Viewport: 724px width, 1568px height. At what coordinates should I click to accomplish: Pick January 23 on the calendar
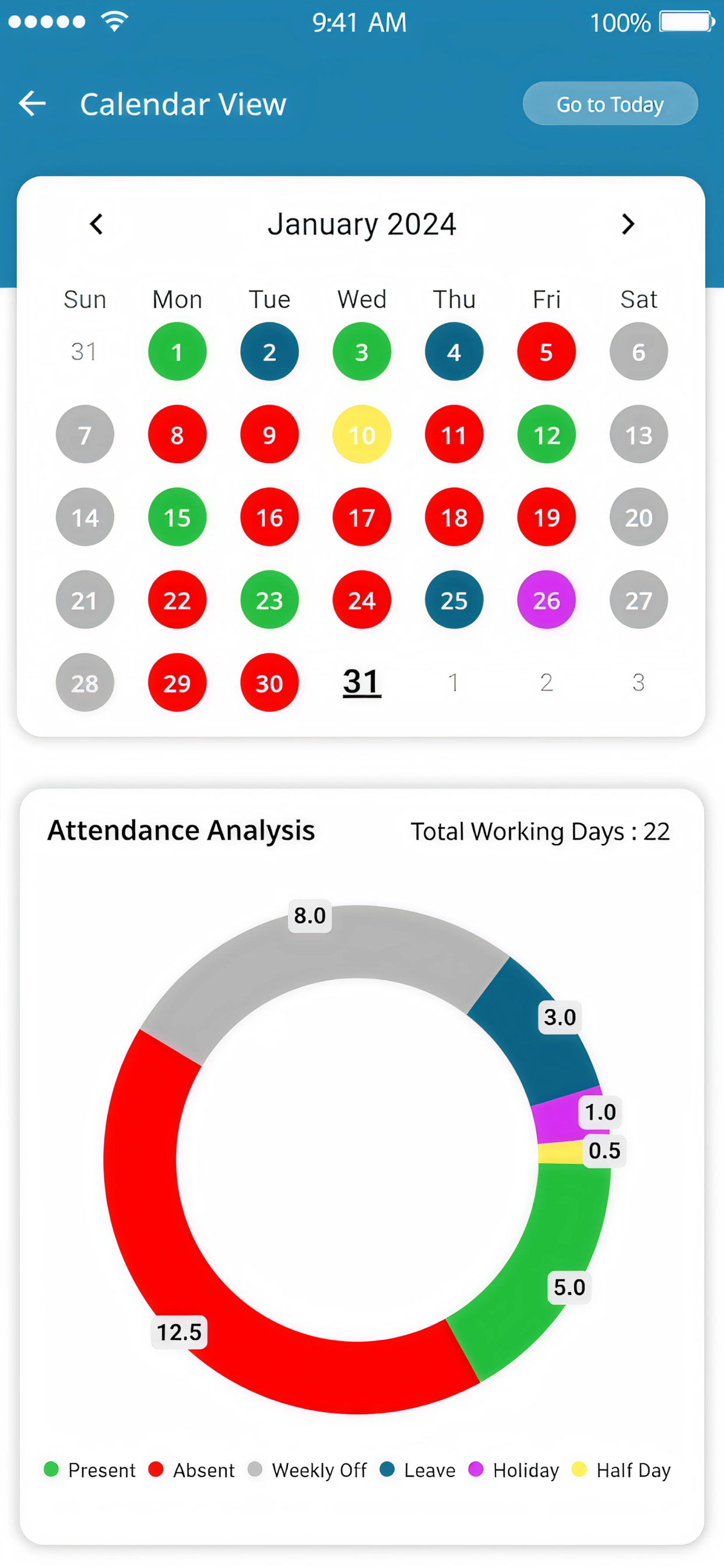point(269,600)
